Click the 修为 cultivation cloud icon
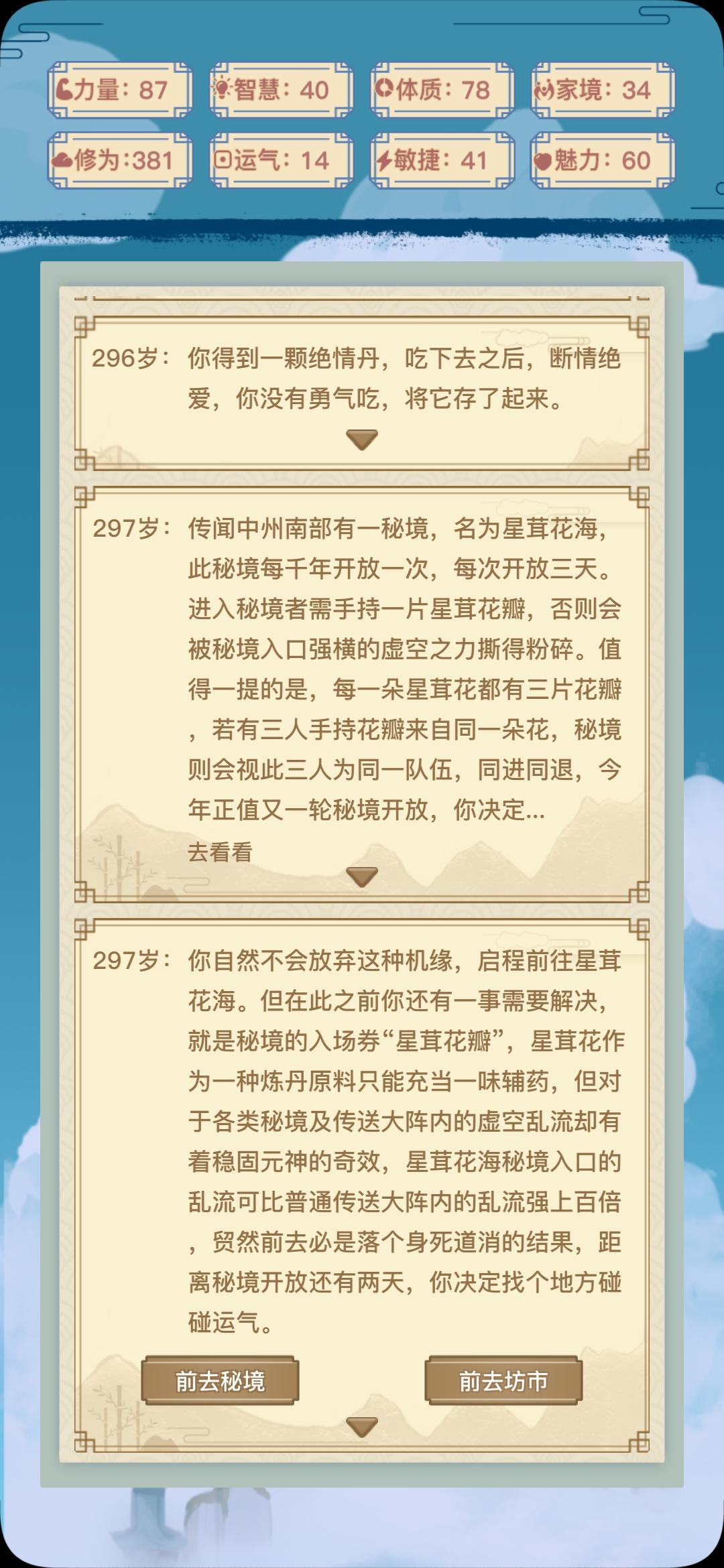This screenshot has width=724, height=1568. coord(64,159)
